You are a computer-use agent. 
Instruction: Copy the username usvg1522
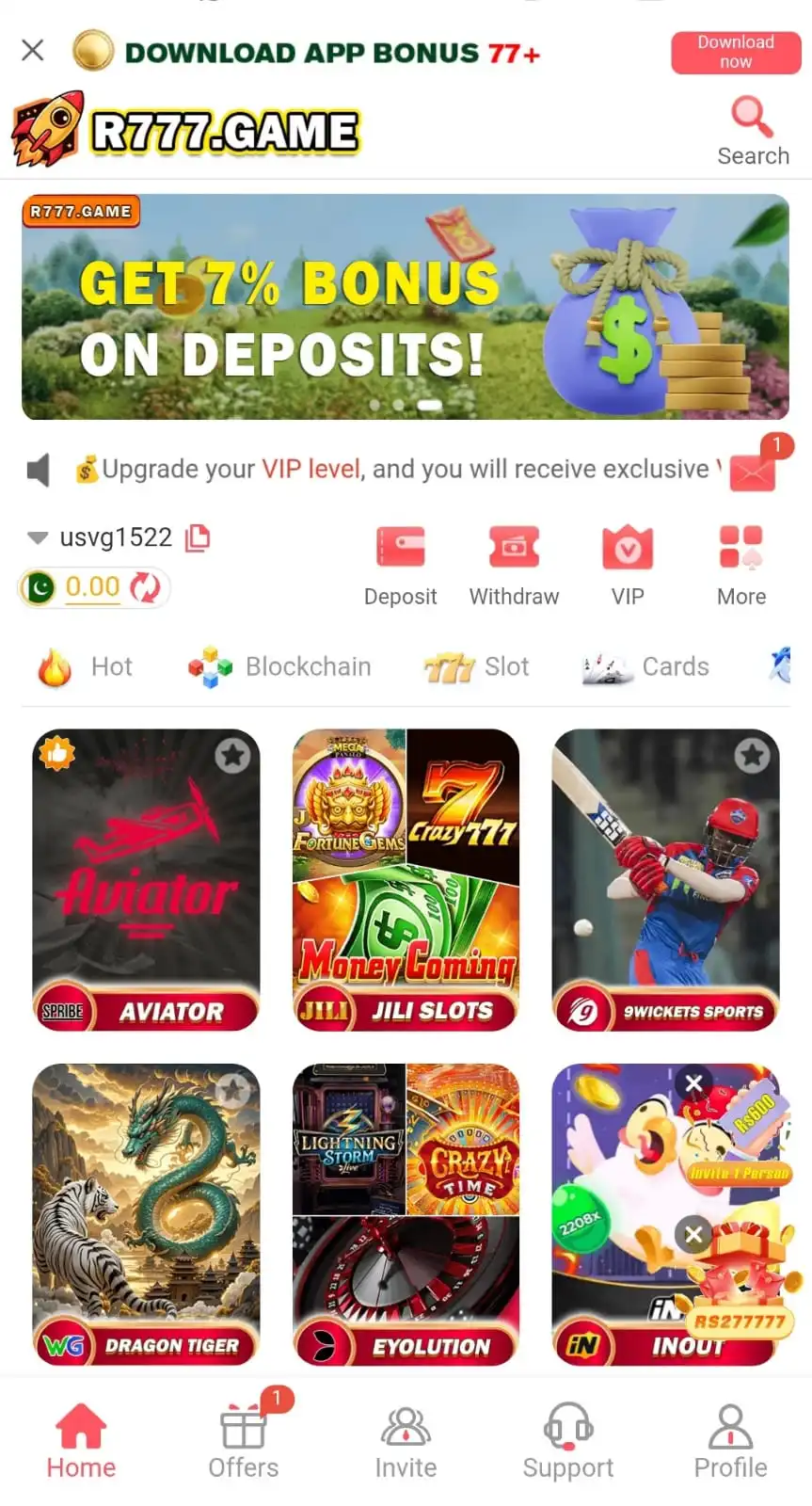pos(198,537)
